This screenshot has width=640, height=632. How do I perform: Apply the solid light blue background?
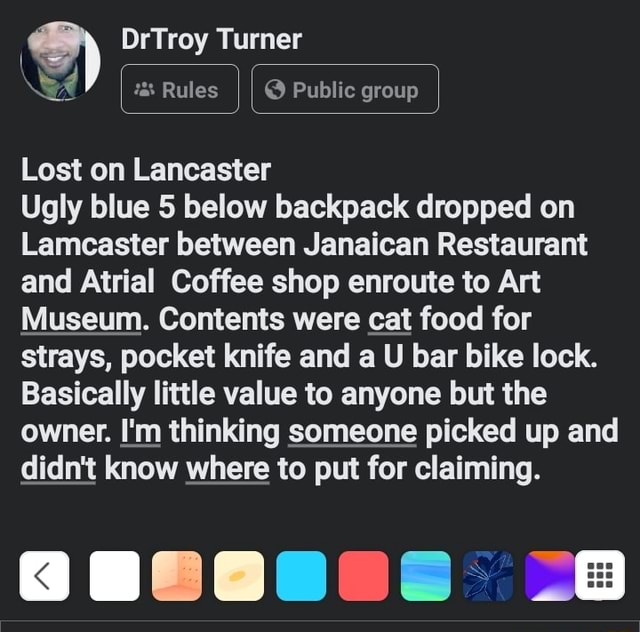(301, 576)
